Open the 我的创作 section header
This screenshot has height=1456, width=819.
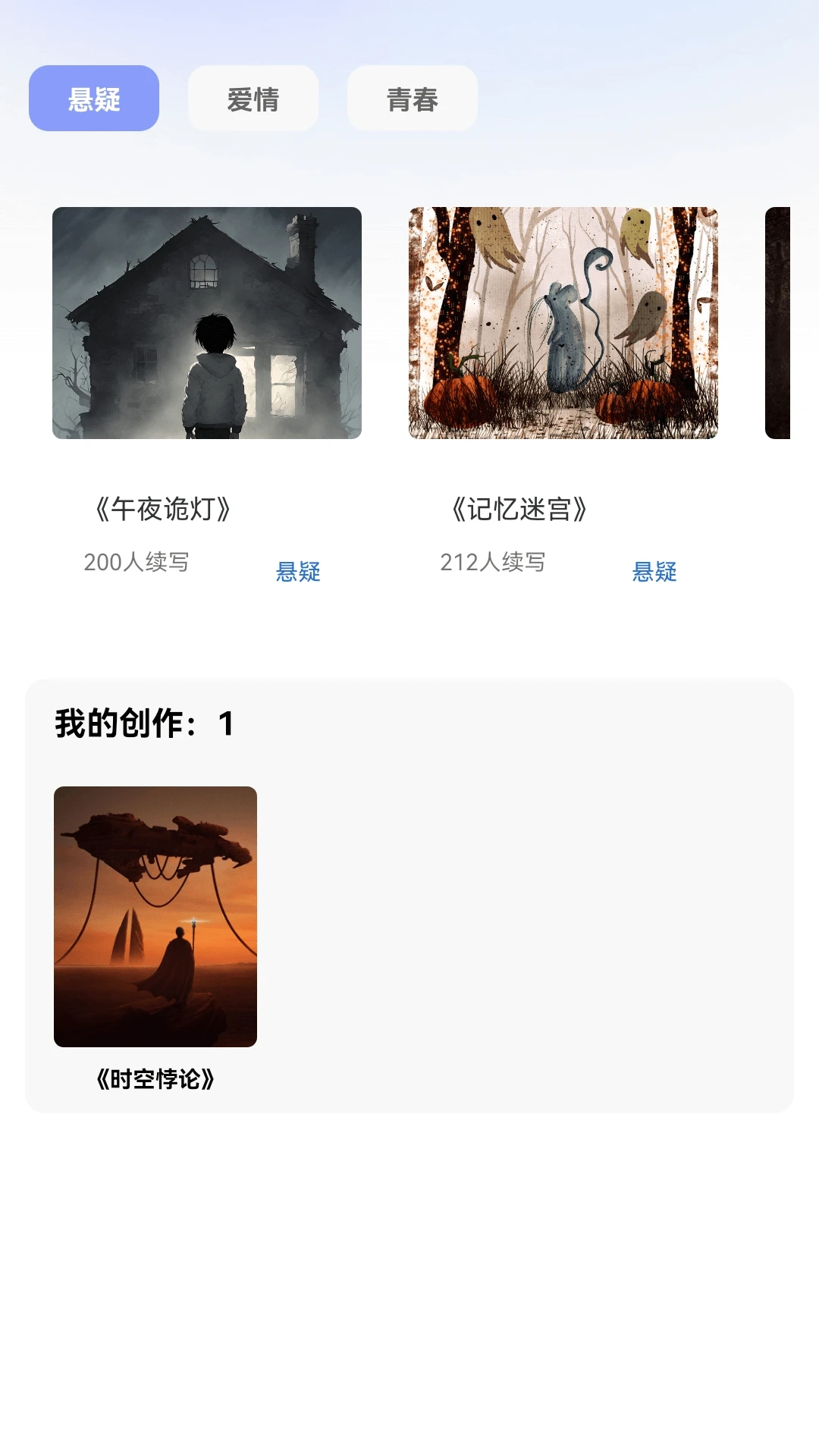coord(121,723)
